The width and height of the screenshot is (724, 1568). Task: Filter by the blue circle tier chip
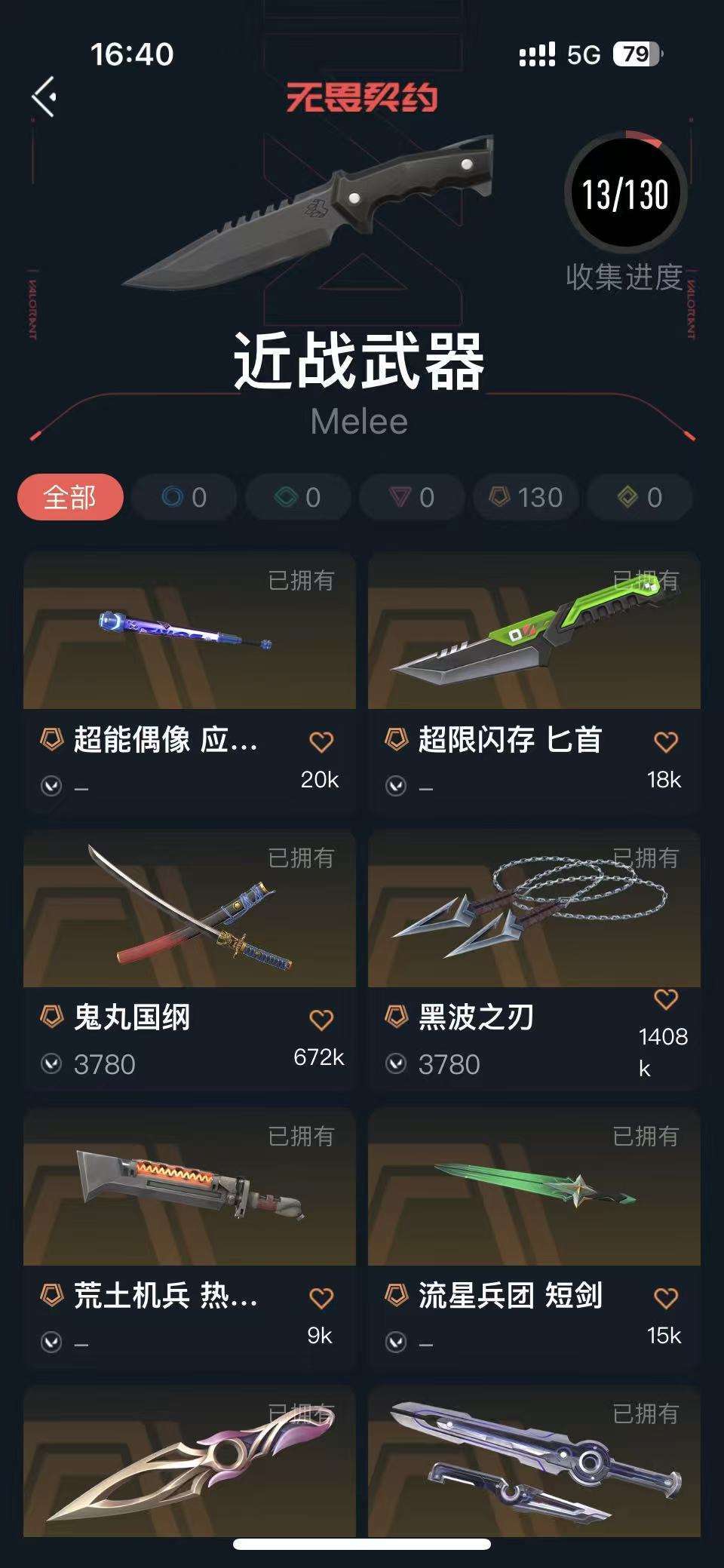(x=184, y=497)
